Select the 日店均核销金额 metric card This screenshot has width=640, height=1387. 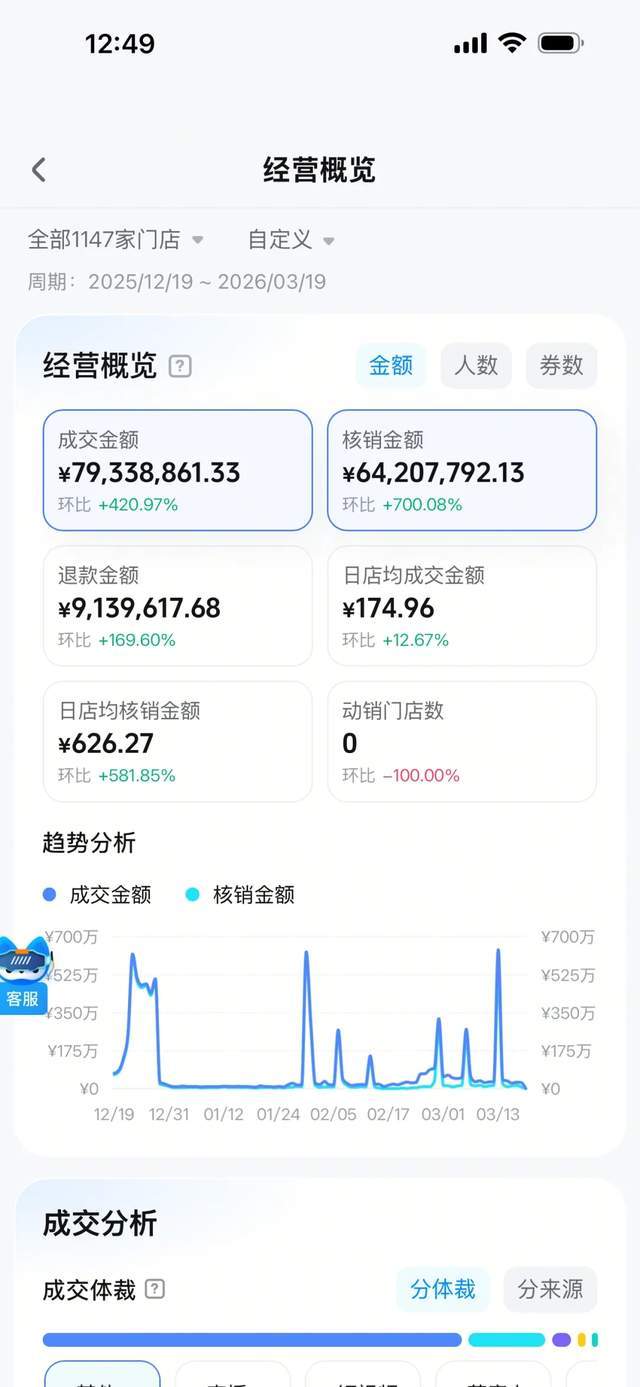click(x=177, y=742)
